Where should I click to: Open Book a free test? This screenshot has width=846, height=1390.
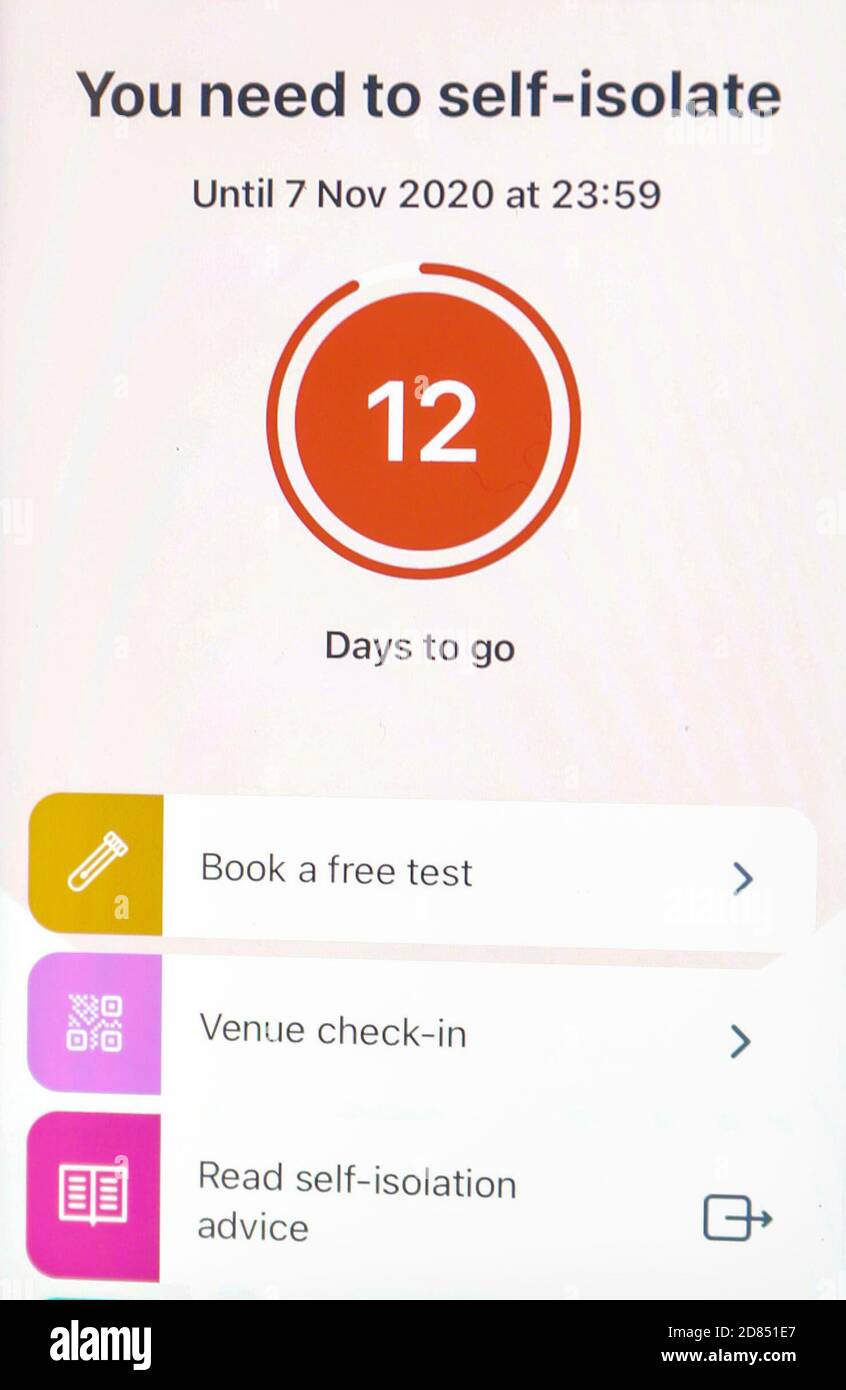[422, 867]
